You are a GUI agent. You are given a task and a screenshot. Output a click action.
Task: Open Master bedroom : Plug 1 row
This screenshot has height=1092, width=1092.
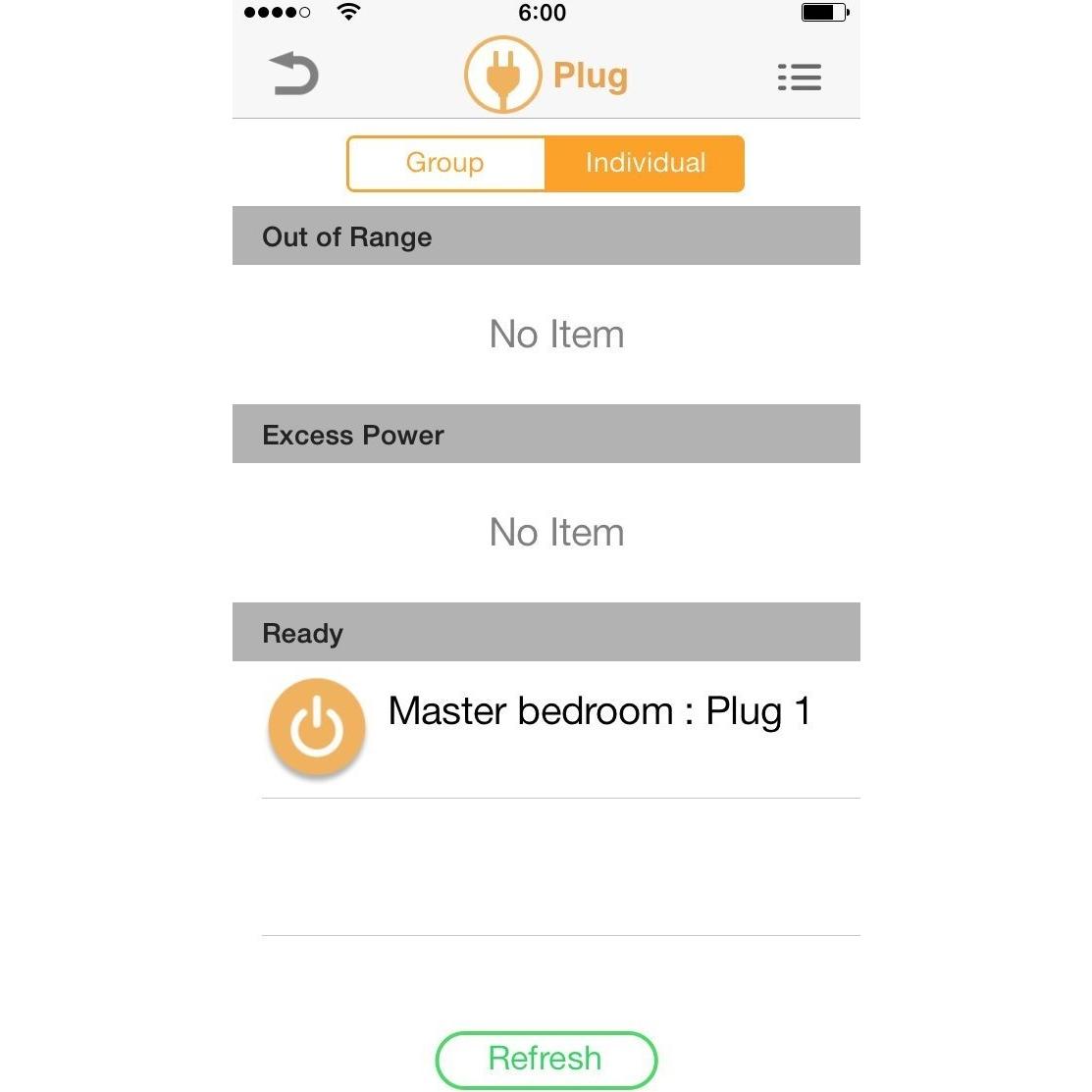tap(599, 712)
